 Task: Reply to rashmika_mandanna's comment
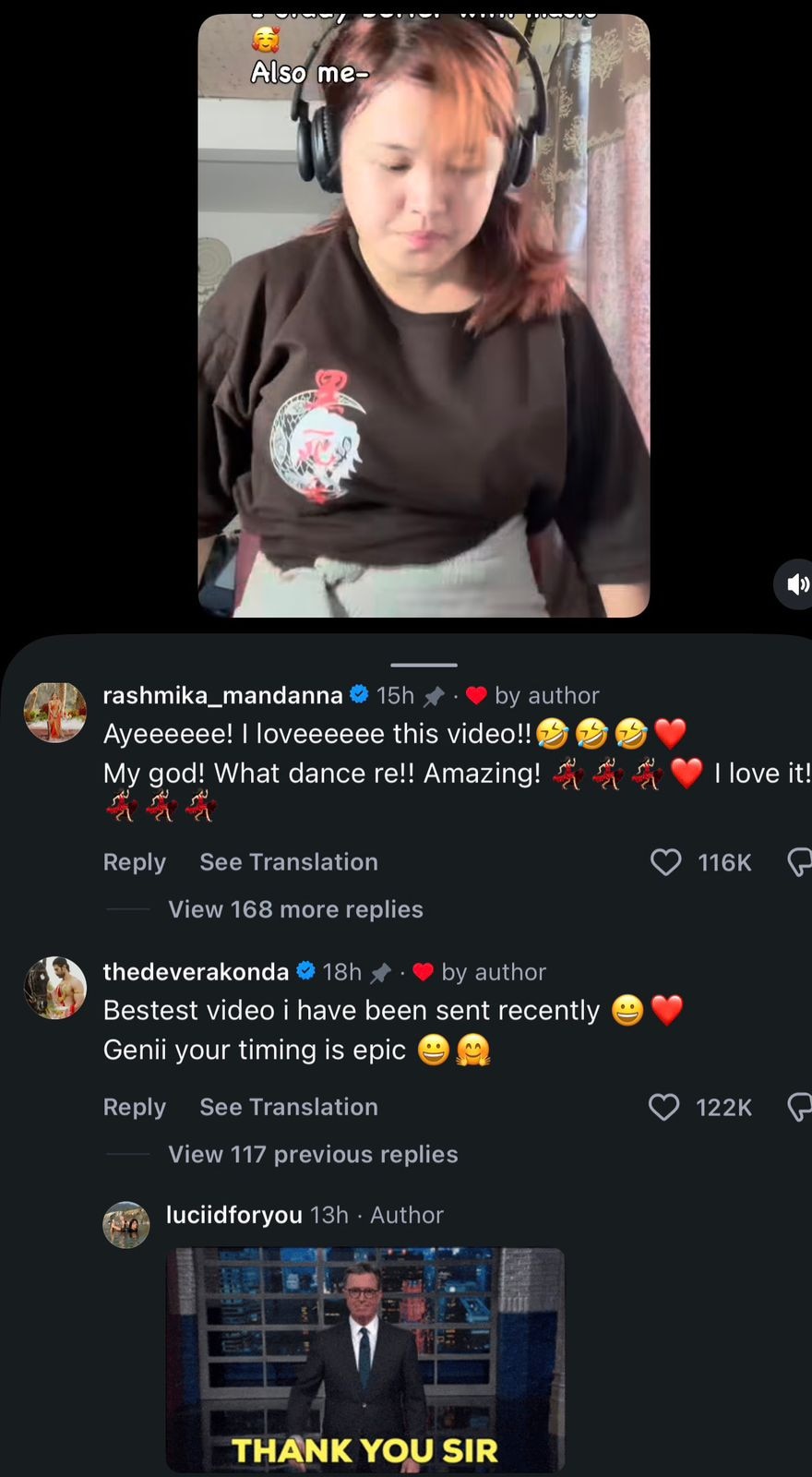coord(134,862)
